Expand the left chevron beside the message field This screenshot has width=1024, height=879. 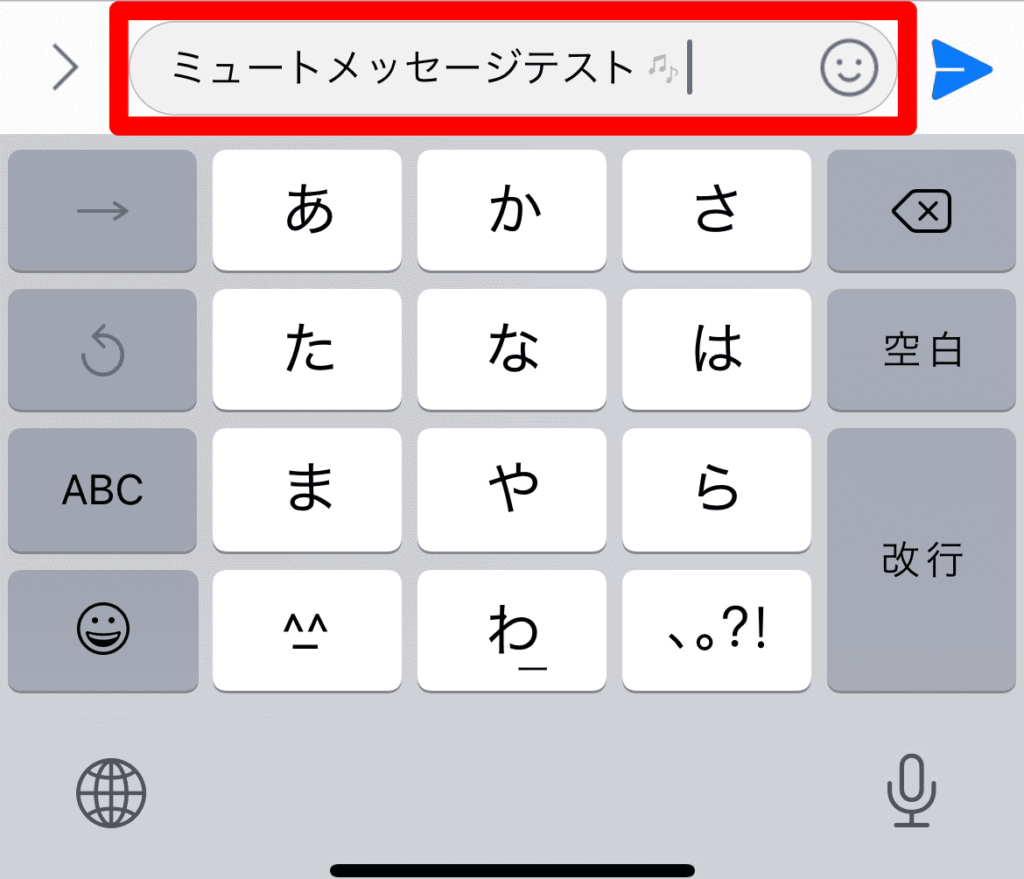tap(65, 68)
